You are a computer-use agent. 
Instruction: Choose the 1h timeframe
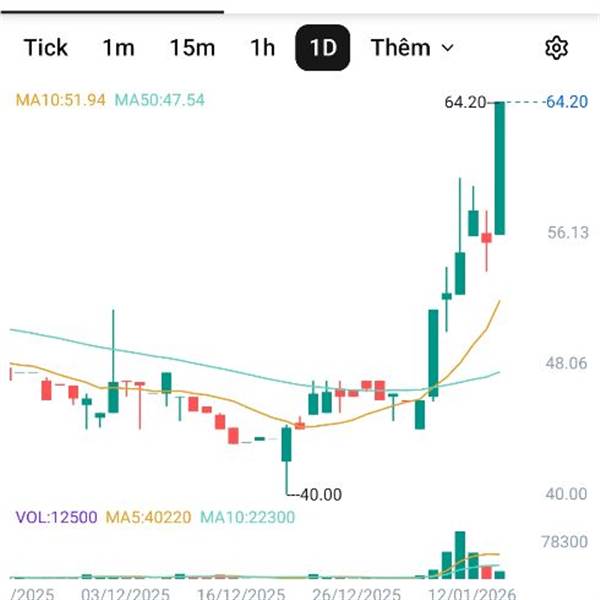pyautogui.click(x=262, y=48)
